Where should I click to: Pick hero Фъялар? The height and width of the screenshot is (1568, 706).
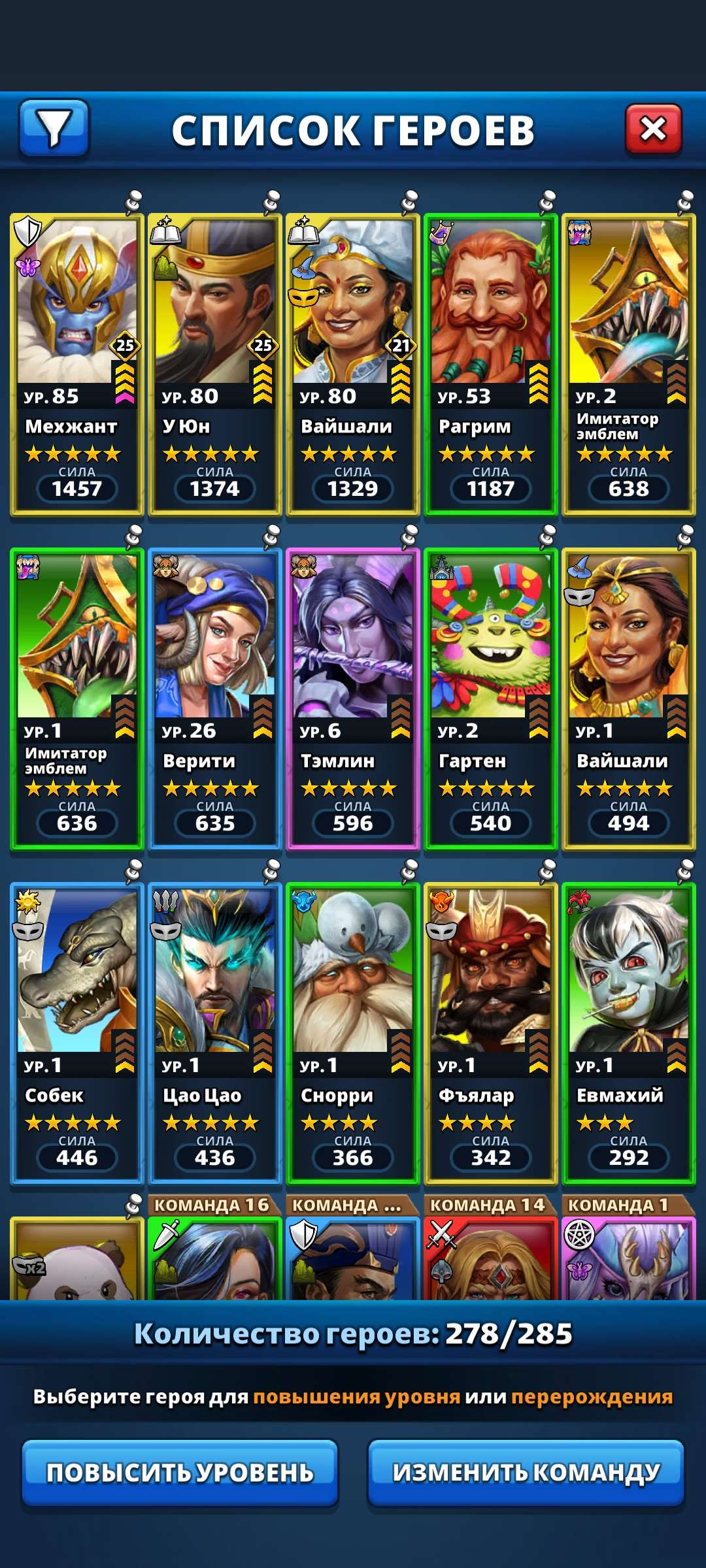pos(490,1033)
